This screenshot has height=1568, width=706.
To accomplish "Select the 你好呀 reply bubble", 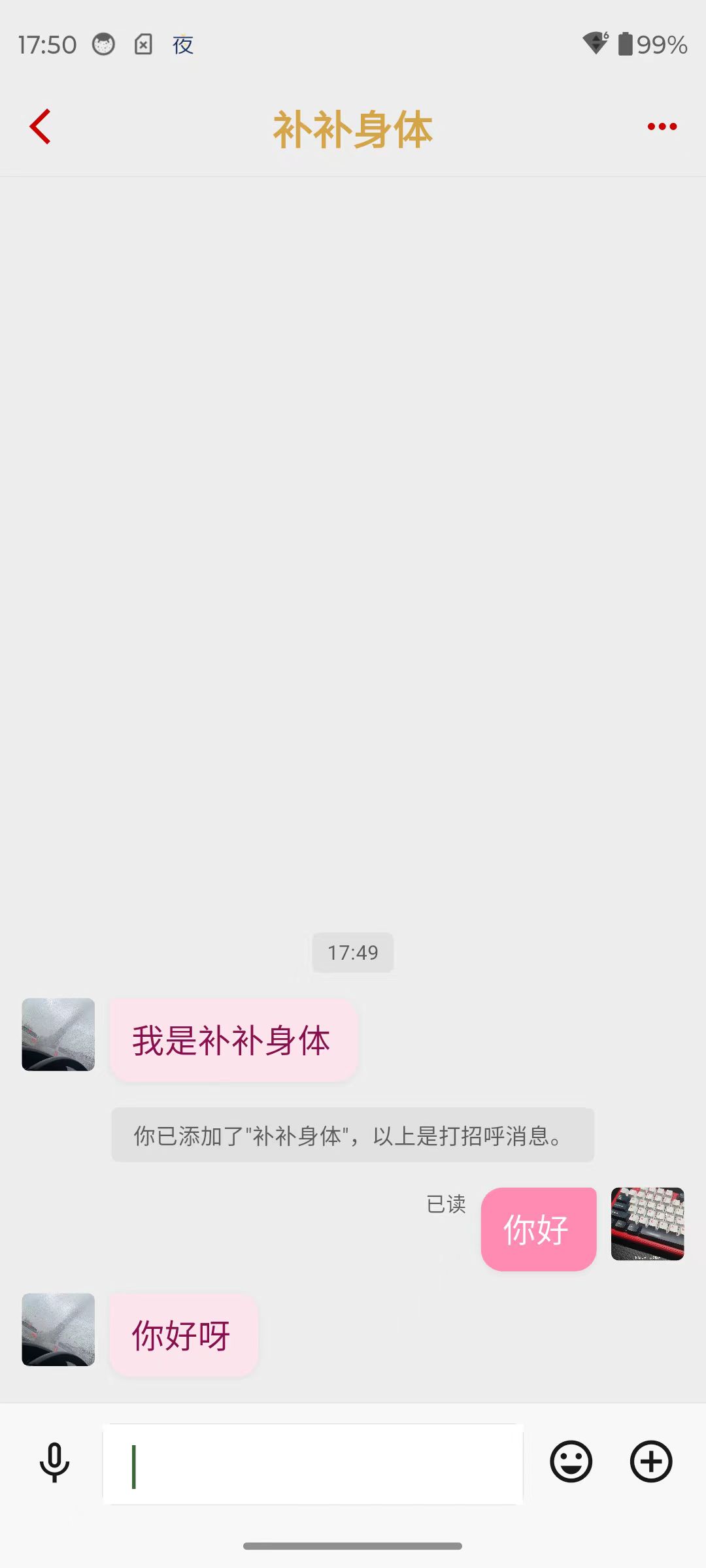I will 183,1334.
